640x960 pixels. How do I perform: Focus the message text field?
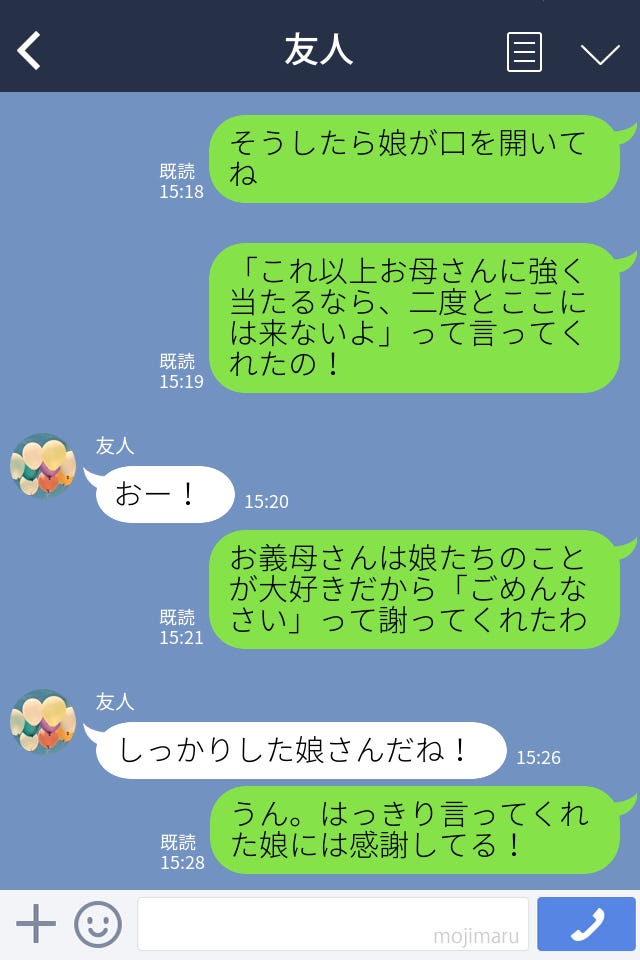tap(332, 924)
